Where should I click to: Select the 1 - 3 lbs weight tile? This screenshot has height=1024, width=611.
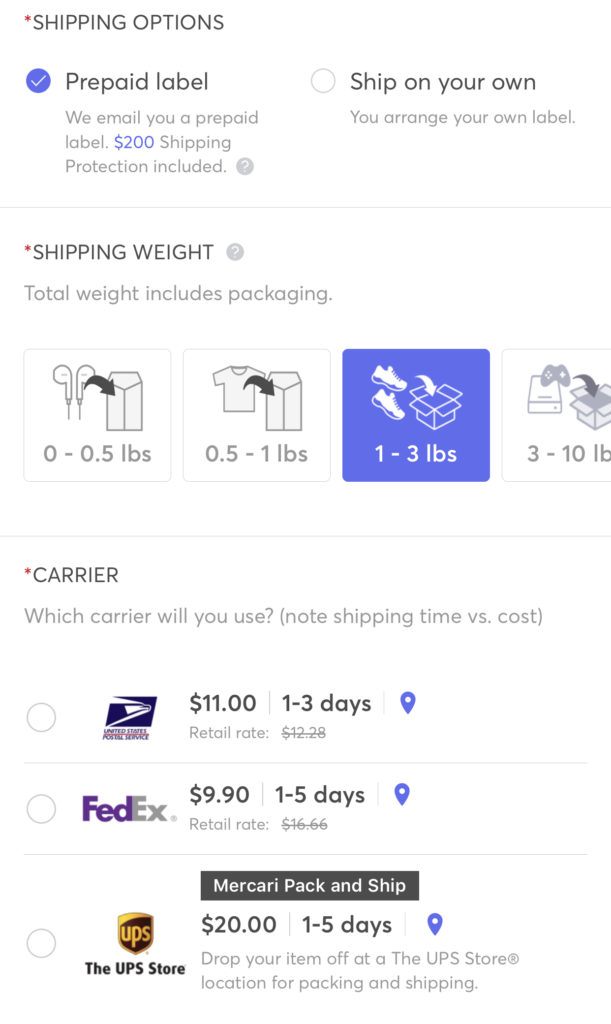pyautogui.click(x=416, y=415)
